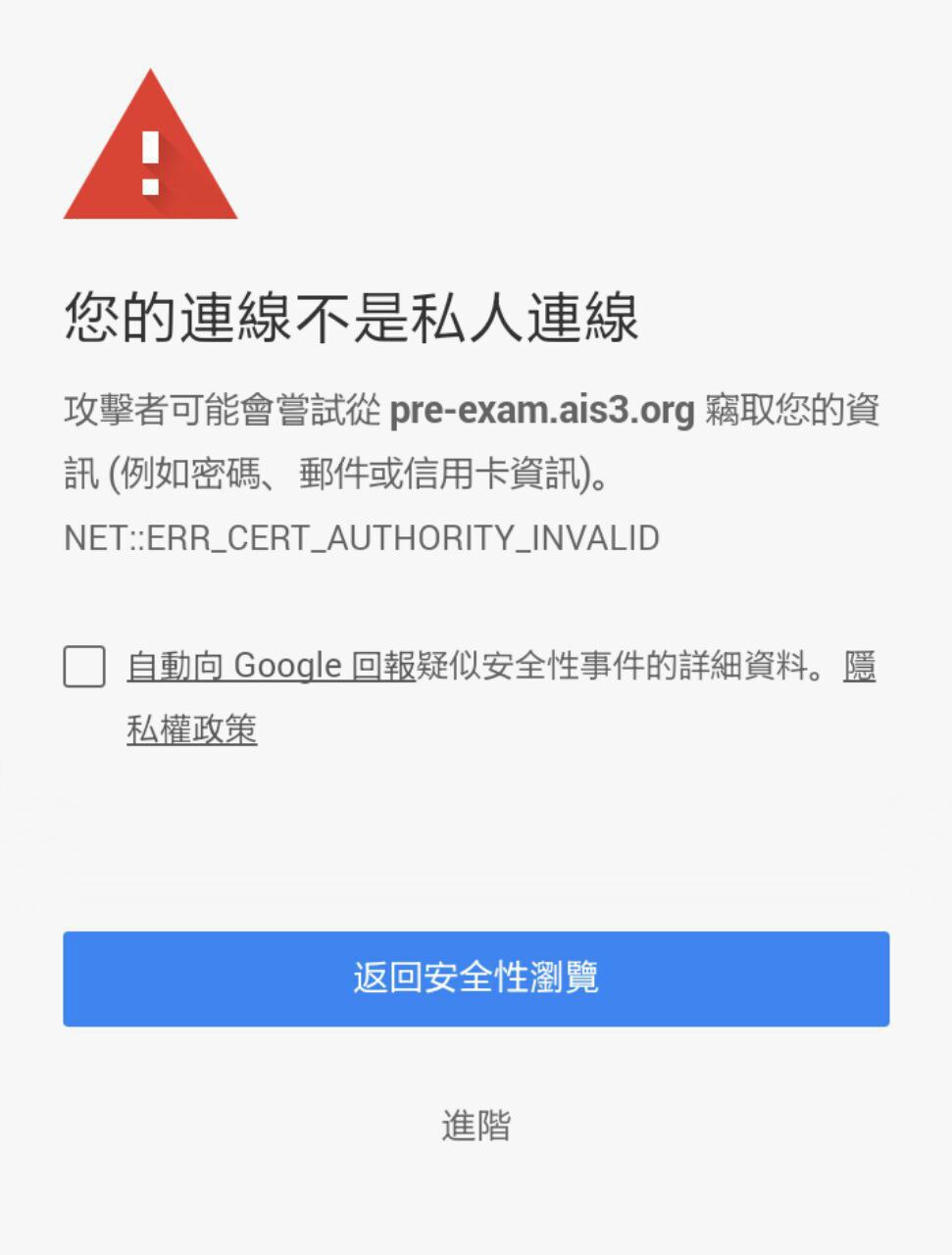Open the 隱私權政策 privacy policy link

(192, 728)
